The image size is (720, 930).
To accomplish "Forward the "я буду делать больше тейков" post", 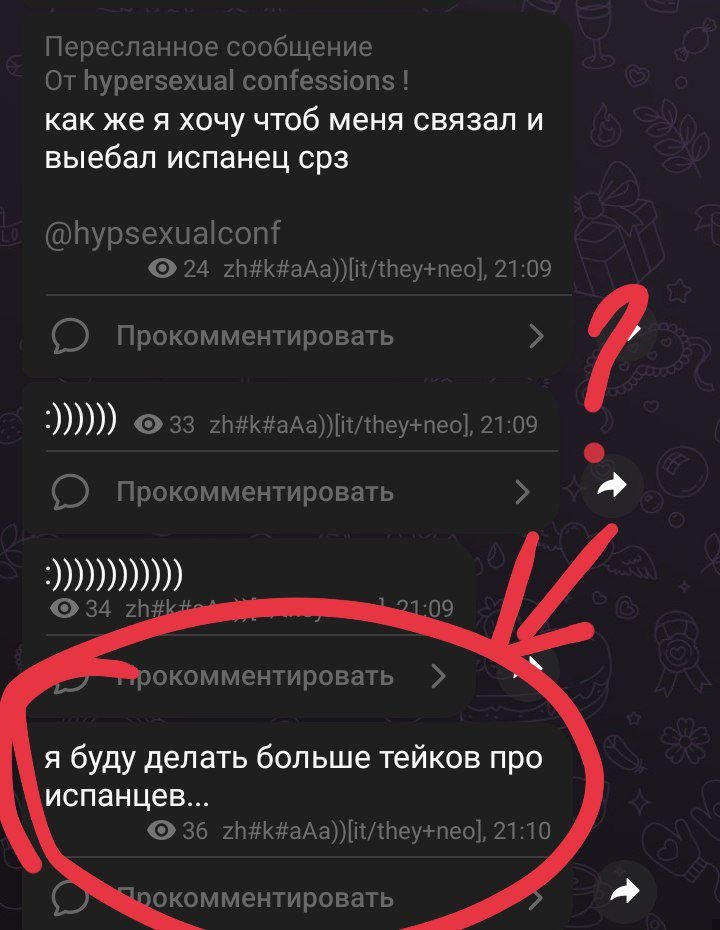I will (624, 891).
